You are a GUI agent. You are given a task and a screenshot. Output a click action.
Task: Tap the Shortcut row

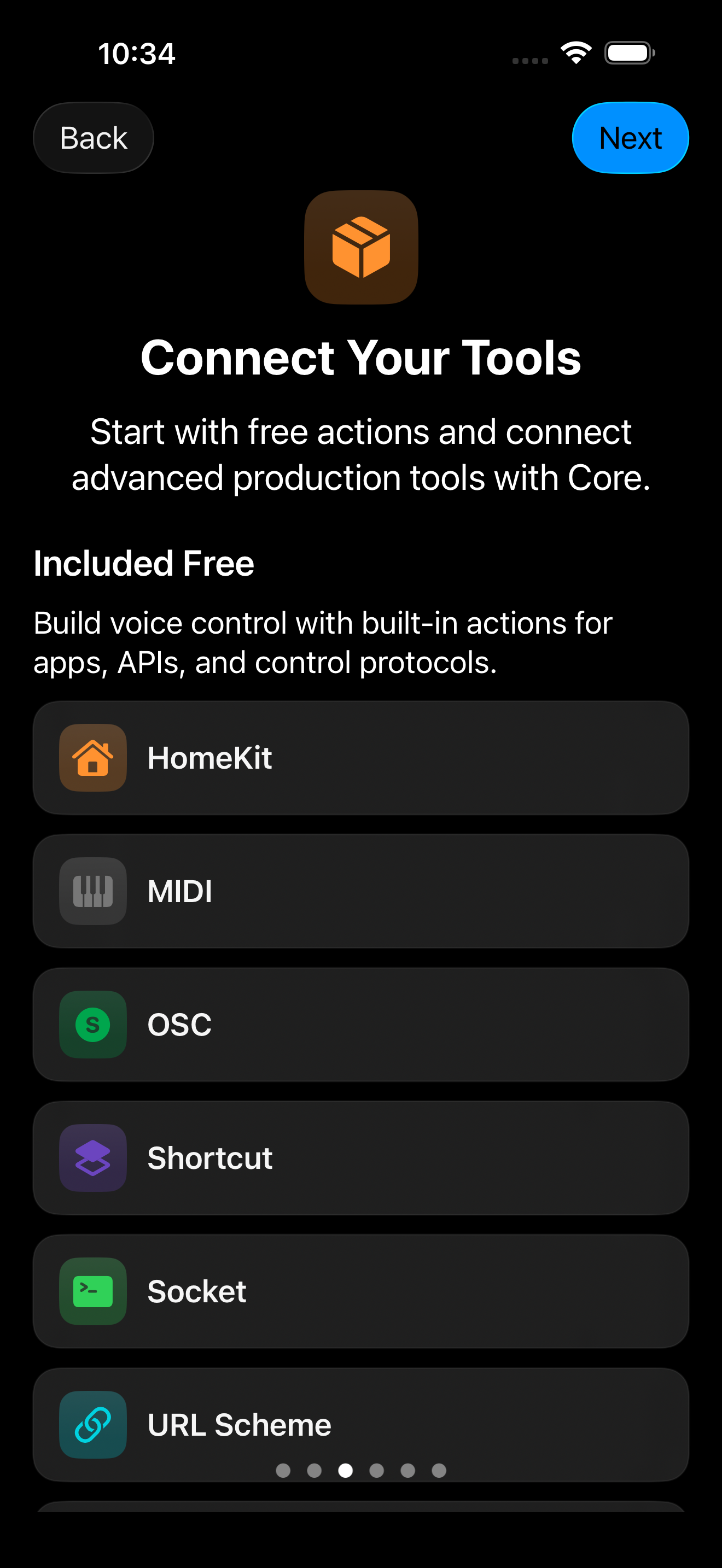pyautogui.click(x=360, y=1158)
